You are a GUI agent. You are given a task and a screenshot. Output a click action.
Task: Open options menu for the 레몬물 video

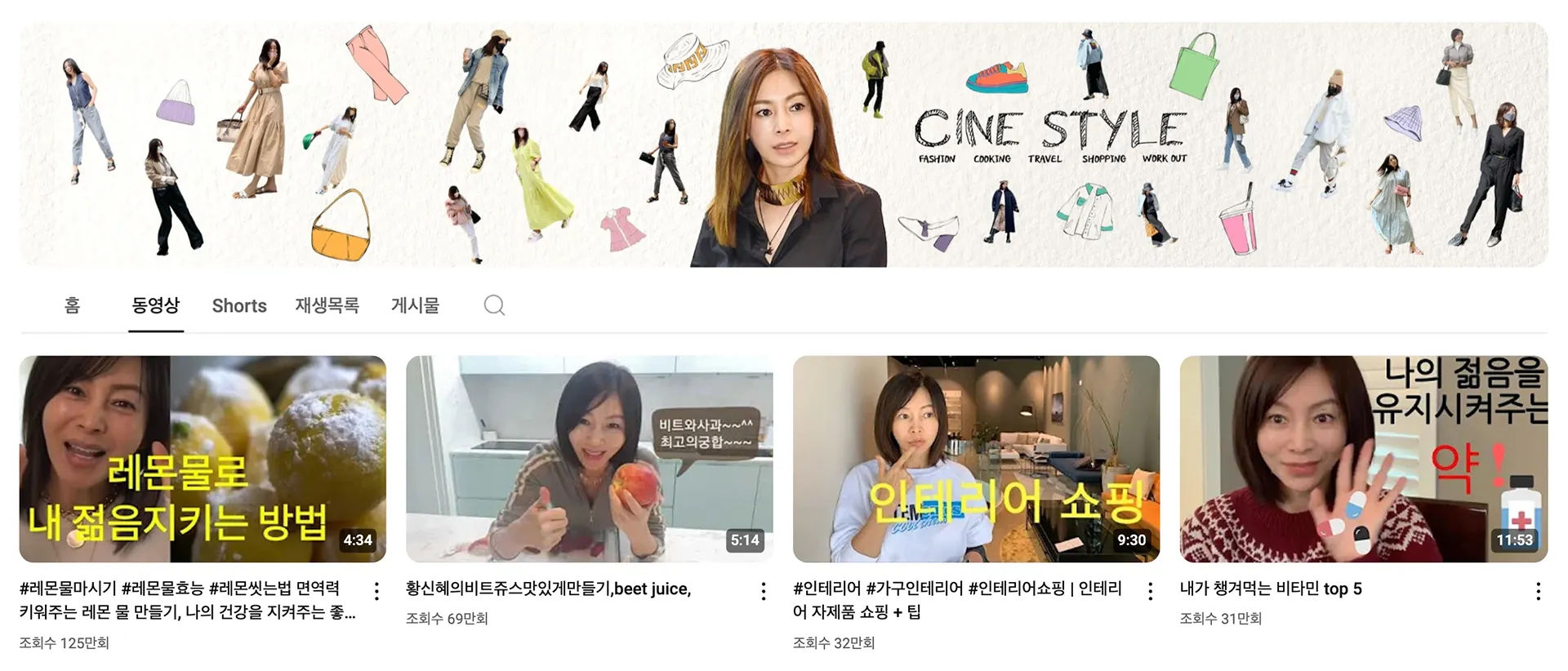click(x=376, y=591)
